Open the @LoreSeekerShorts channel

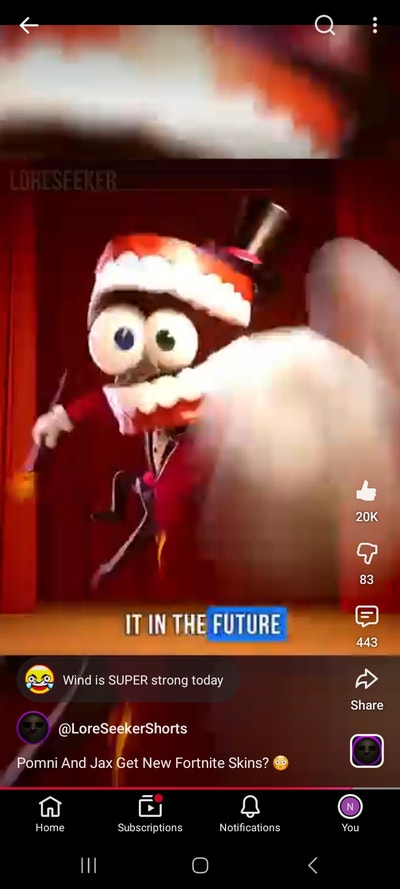coord(122,729)
